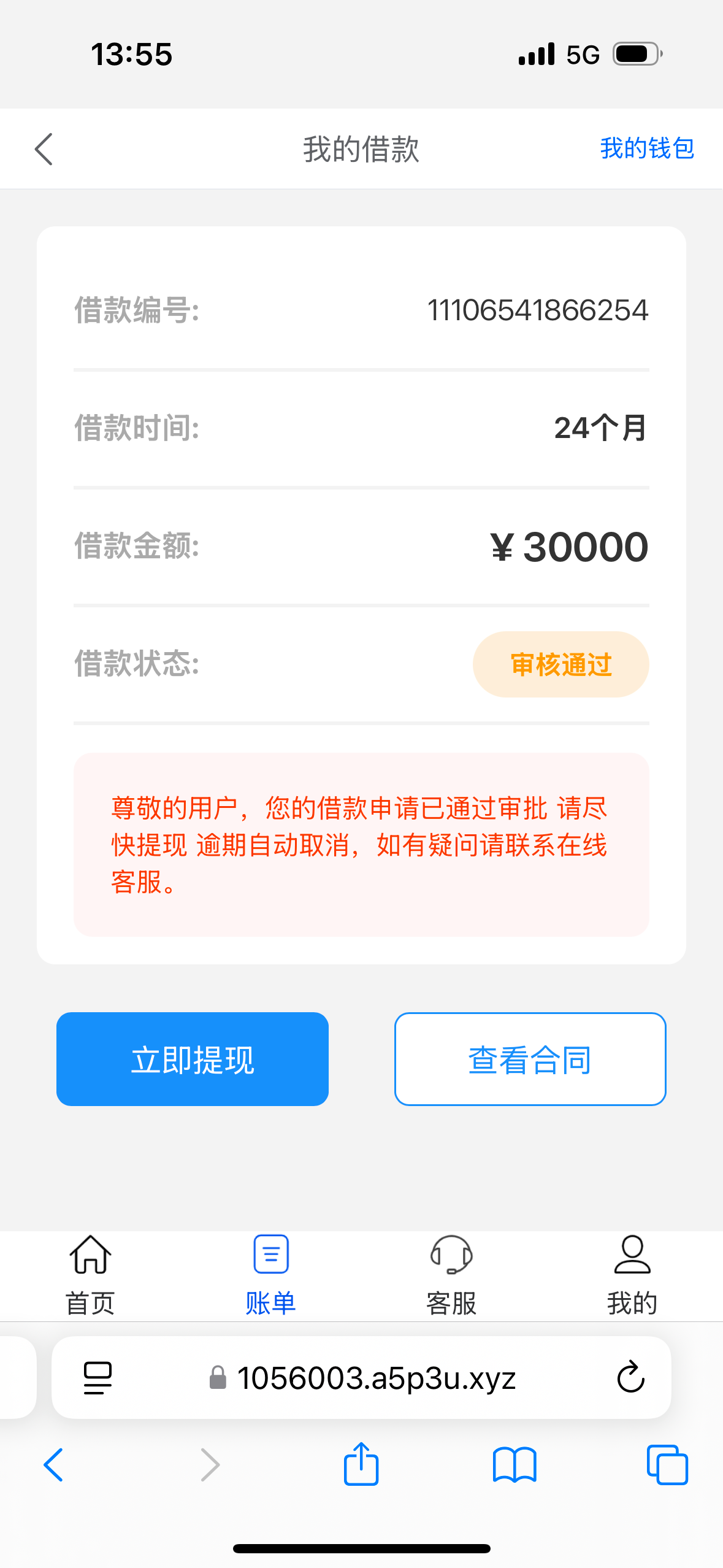723x1568 pixels.
Task: View the contract via 查看合同
Action: (x=529, y=1059)
